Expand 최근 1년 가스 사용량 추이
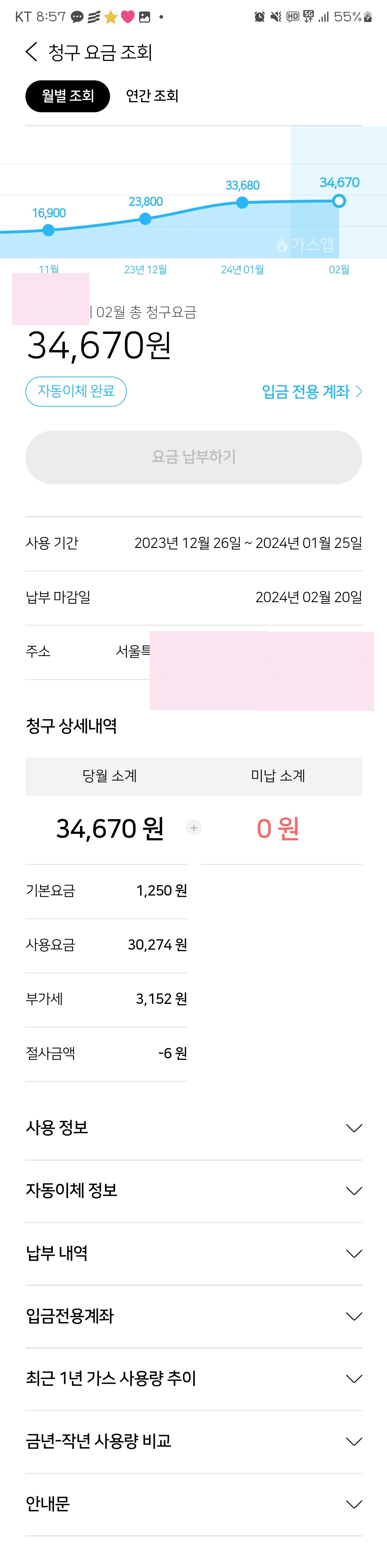The width and height of the screenshot is (387, 1568). [x=193, y=1379]
